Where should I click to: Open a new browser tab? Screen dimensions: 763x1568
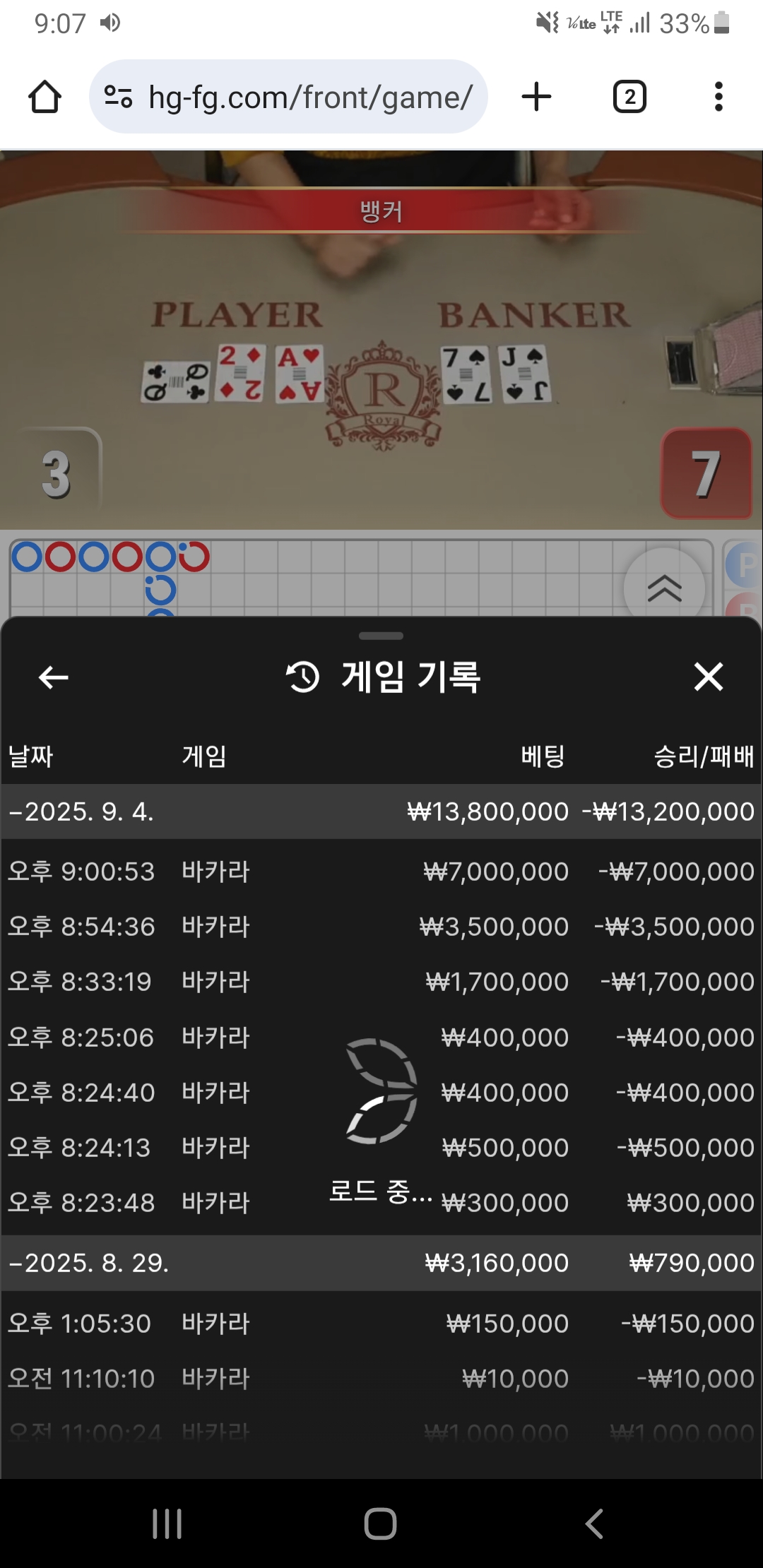coord(536,97)
